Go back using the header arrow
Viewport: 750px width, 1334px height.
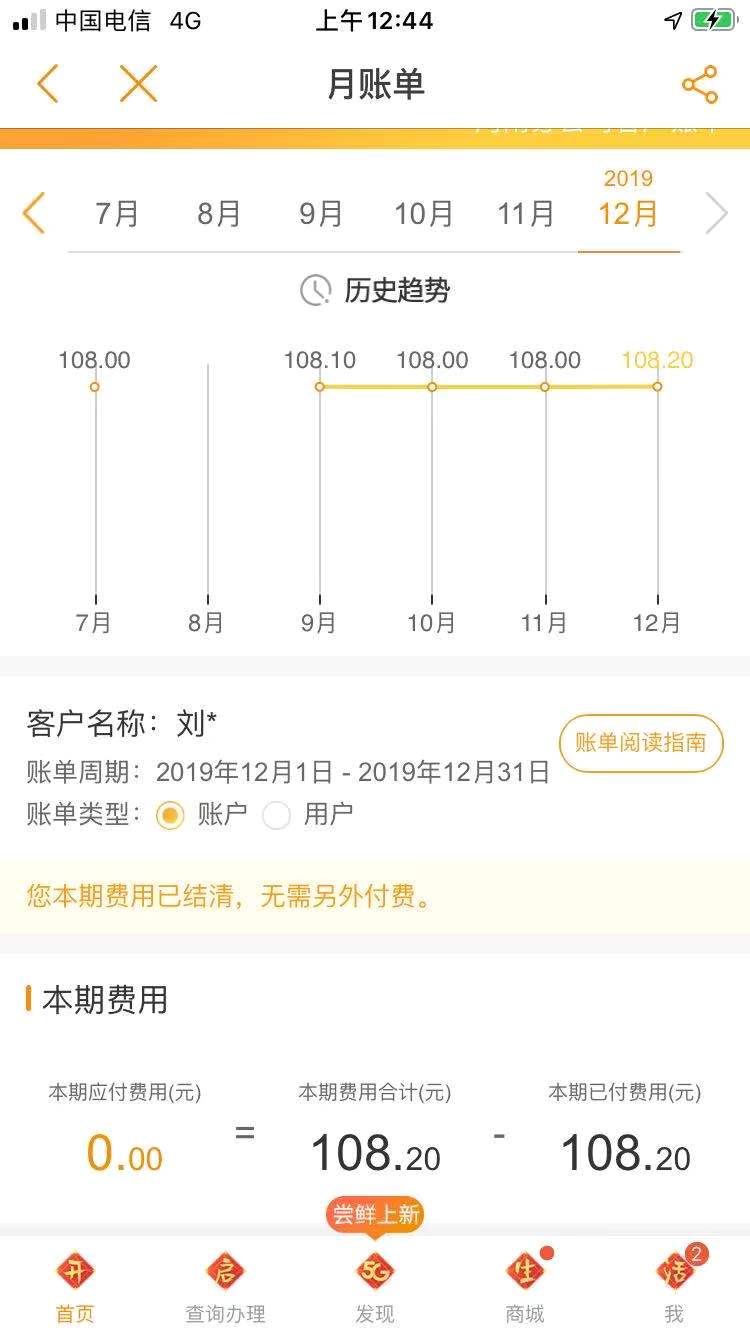point(47,84)
